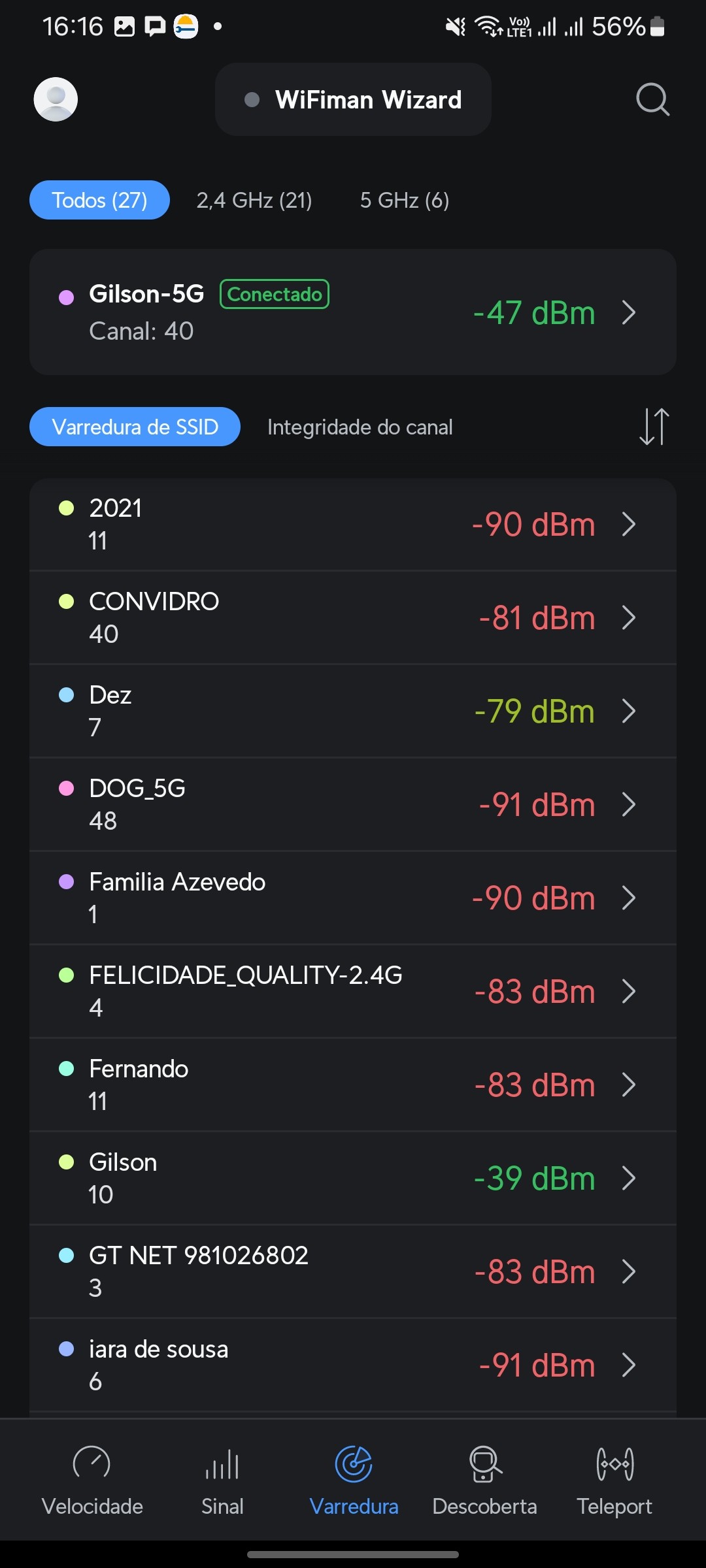Screen dimensions: 706x1568
Task: Tap the search magnifier icon
Action: (x=652, y=99)
